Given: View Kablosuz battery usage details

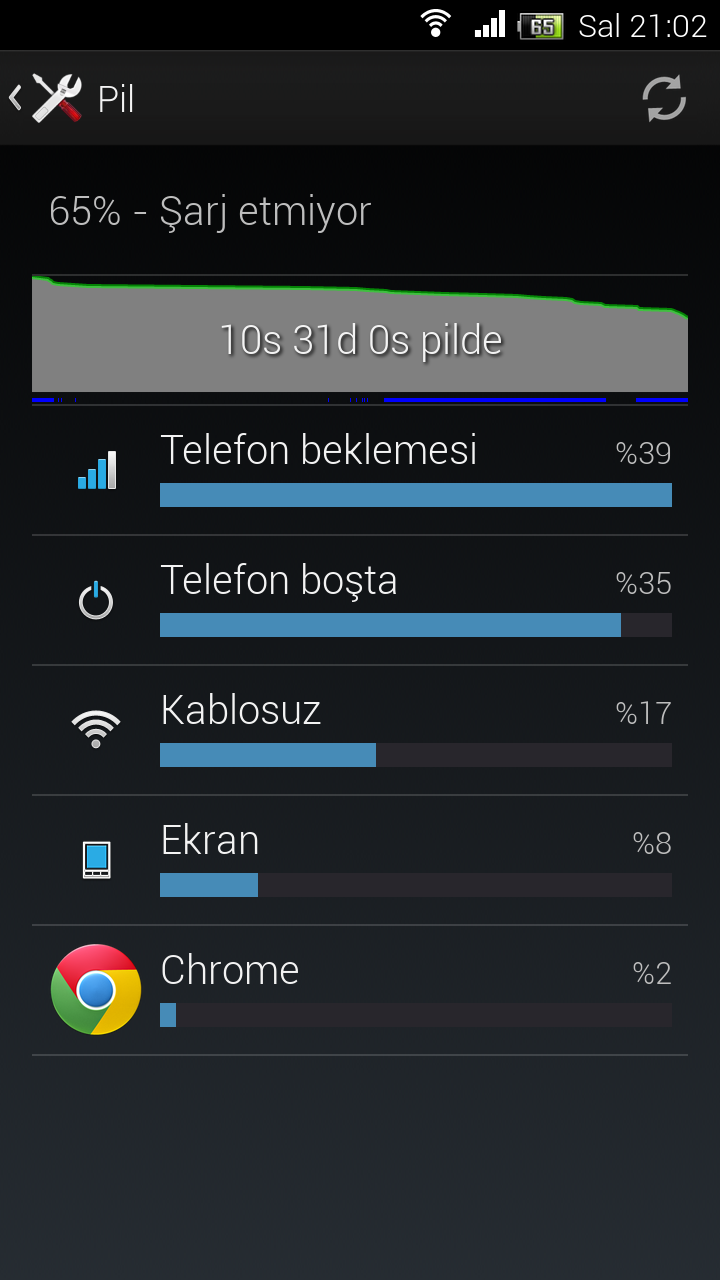Looking at the screenshot, I should coord(360,730).
